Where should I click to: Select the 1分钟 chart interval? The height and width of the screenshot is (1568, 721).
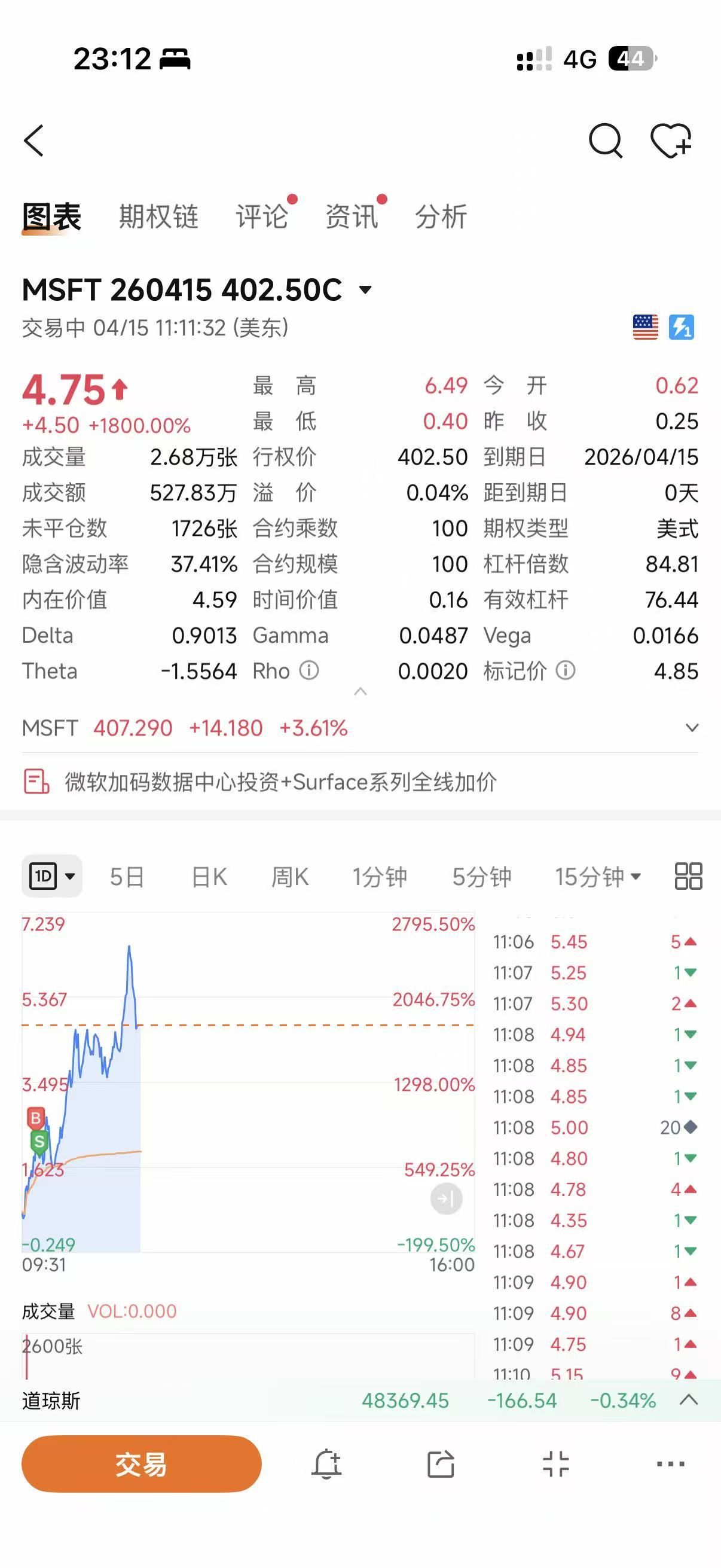coord(379,877)
